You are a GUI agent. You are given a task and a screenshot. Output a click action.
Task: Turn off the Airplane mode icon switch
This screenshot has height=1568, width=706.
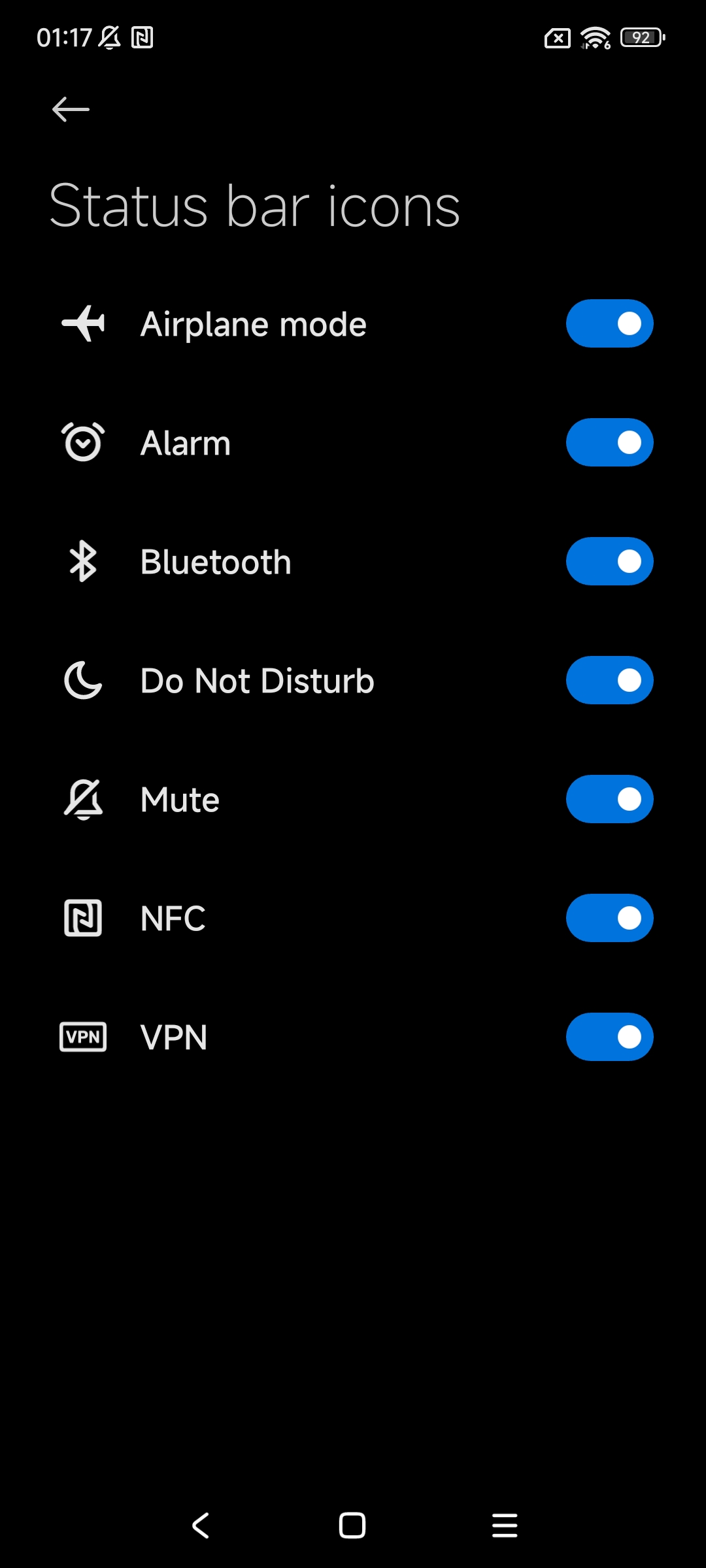click(x=609, y=323)
